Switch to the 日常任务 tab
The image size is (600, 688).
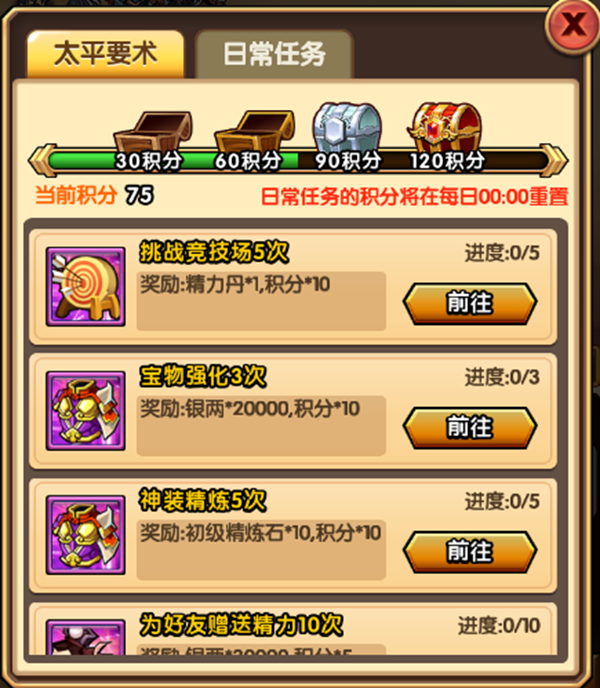(274, 54)
